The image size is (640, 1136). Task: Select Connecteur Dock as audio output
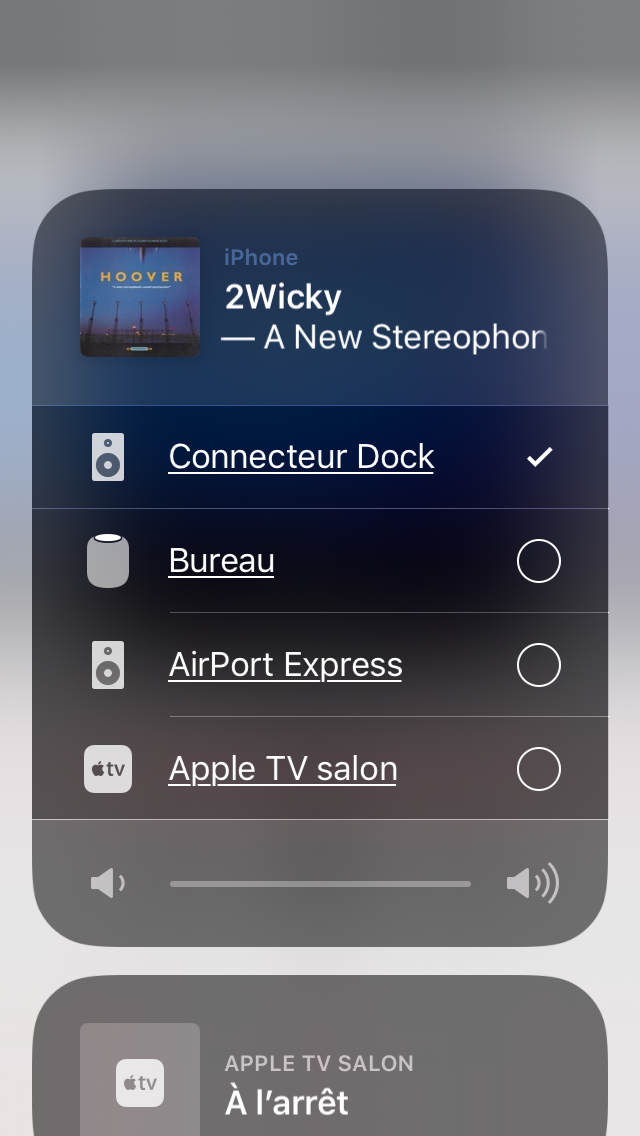click(x=320, y=457)
